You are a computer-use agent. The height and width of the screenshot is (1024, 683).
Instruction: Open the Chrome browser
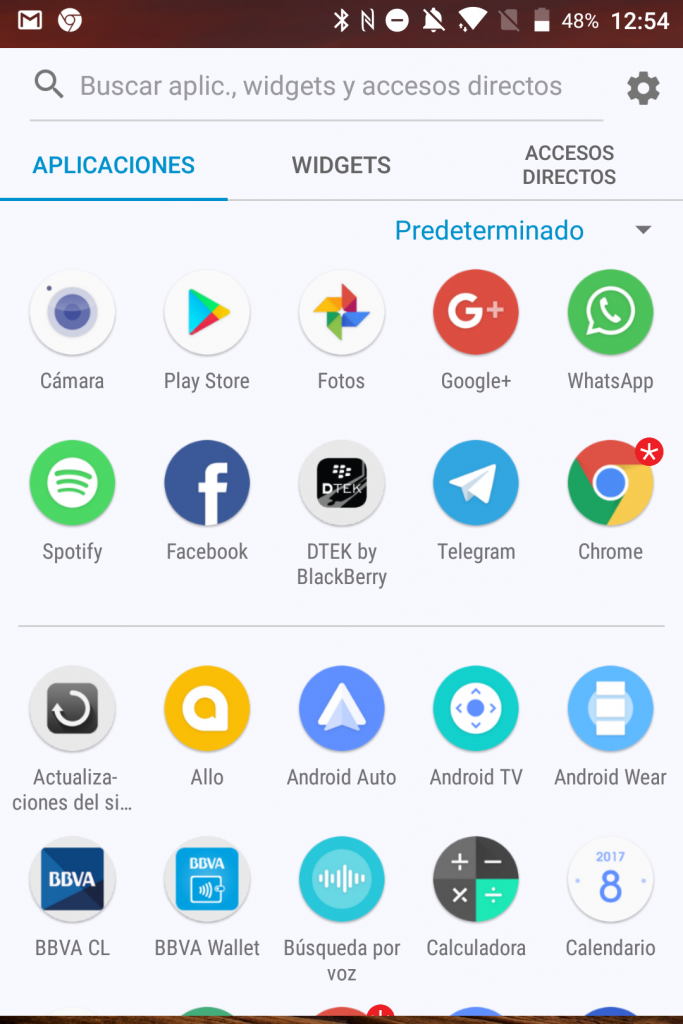pos(610,483)
